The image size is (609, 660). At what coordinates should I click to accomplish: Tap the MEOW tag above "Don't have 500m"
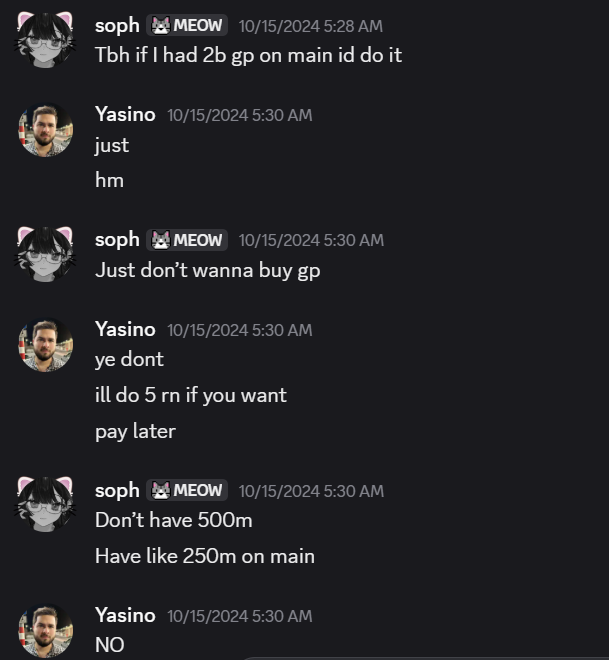pyautogui.click(x=187, y=490)
